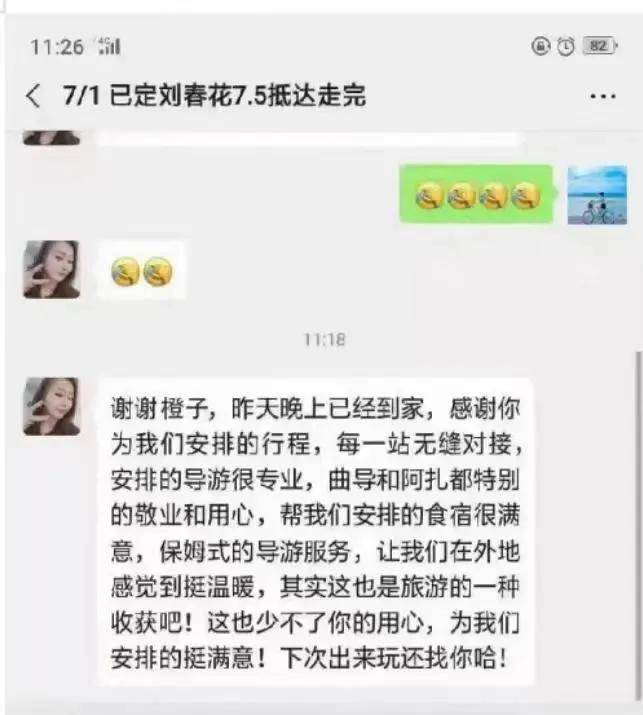
Task: Open the three-dot chat options menu
Action: [x=602, y=97]
